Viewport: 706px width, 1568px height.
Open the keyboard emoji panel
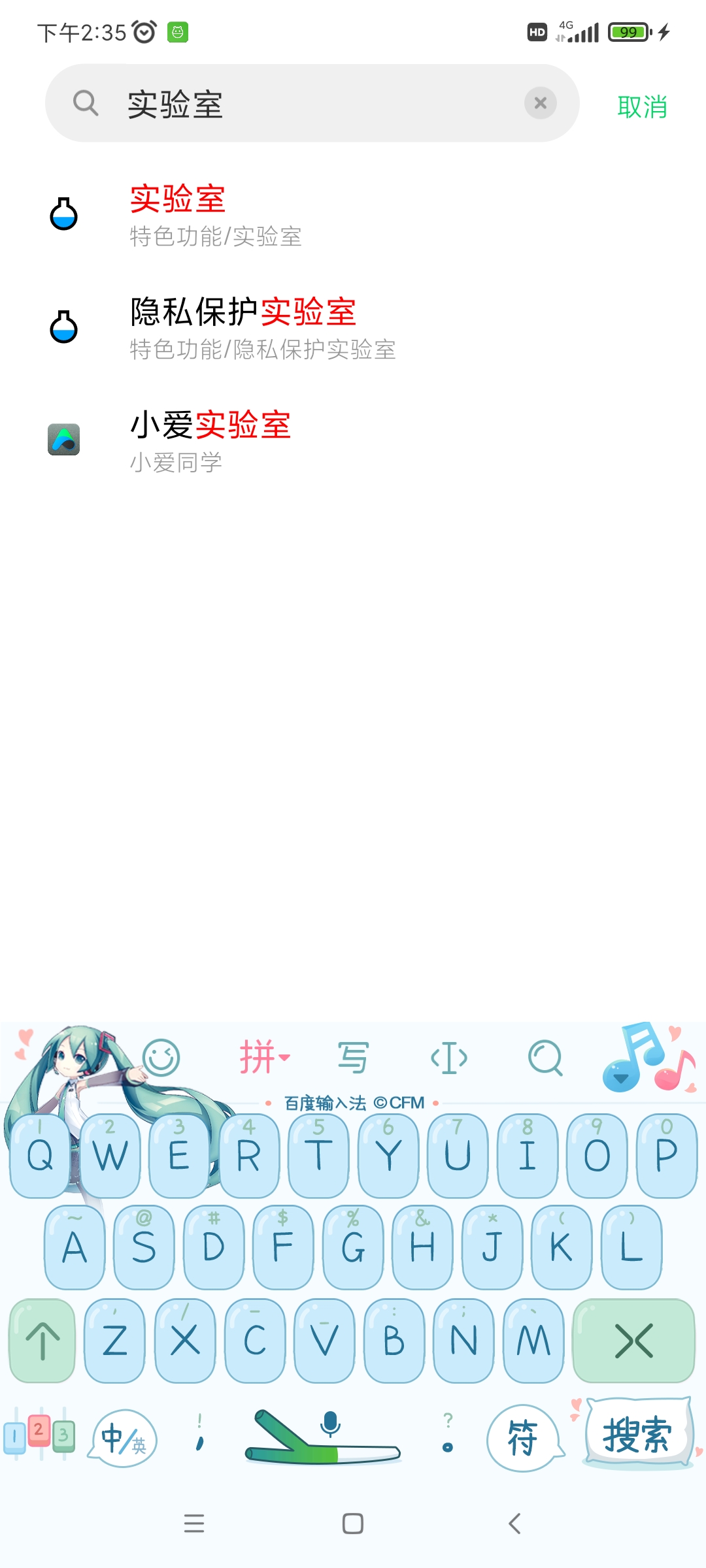[x=161, y=1058]
